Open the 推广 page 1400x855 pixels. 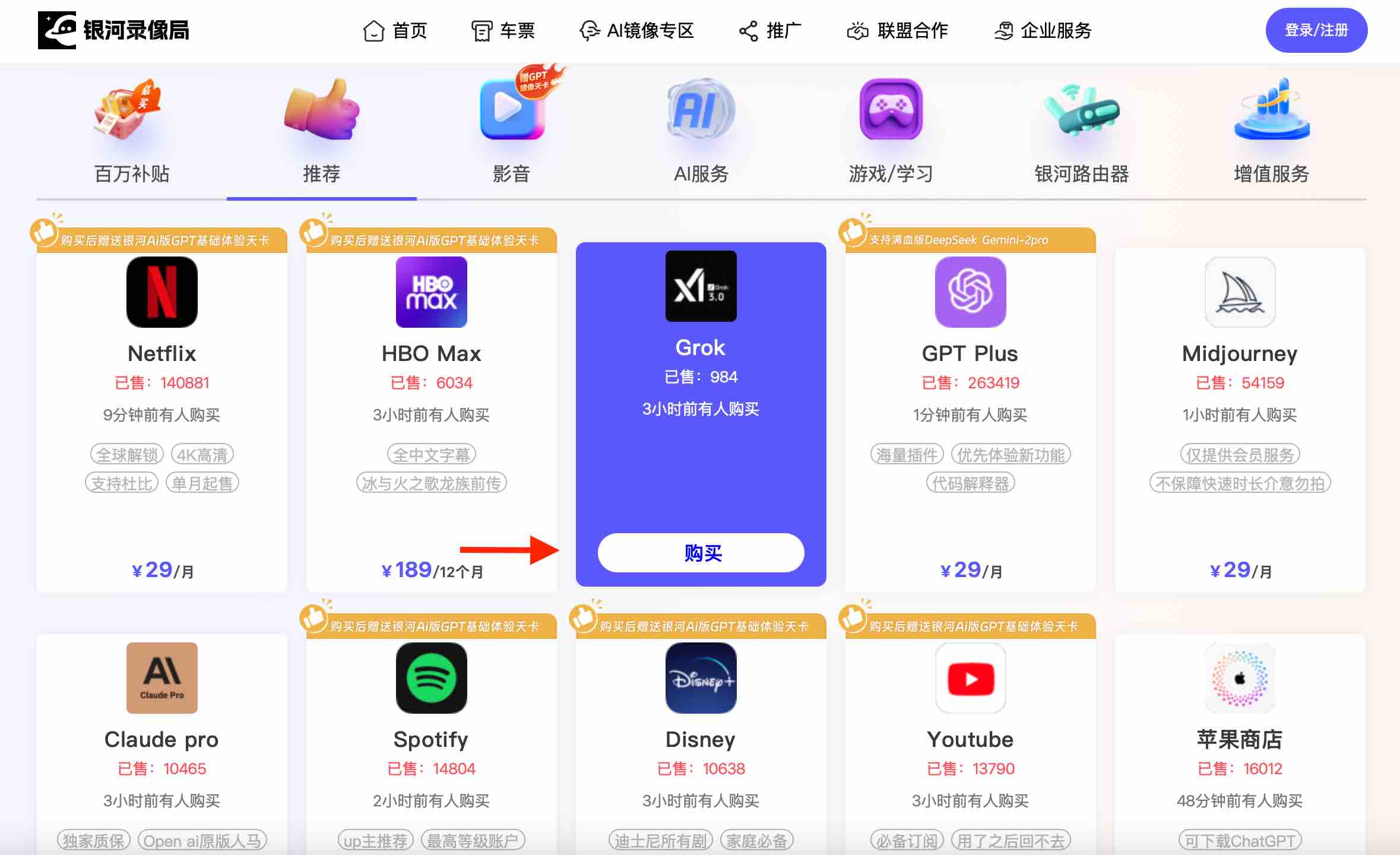770,30
